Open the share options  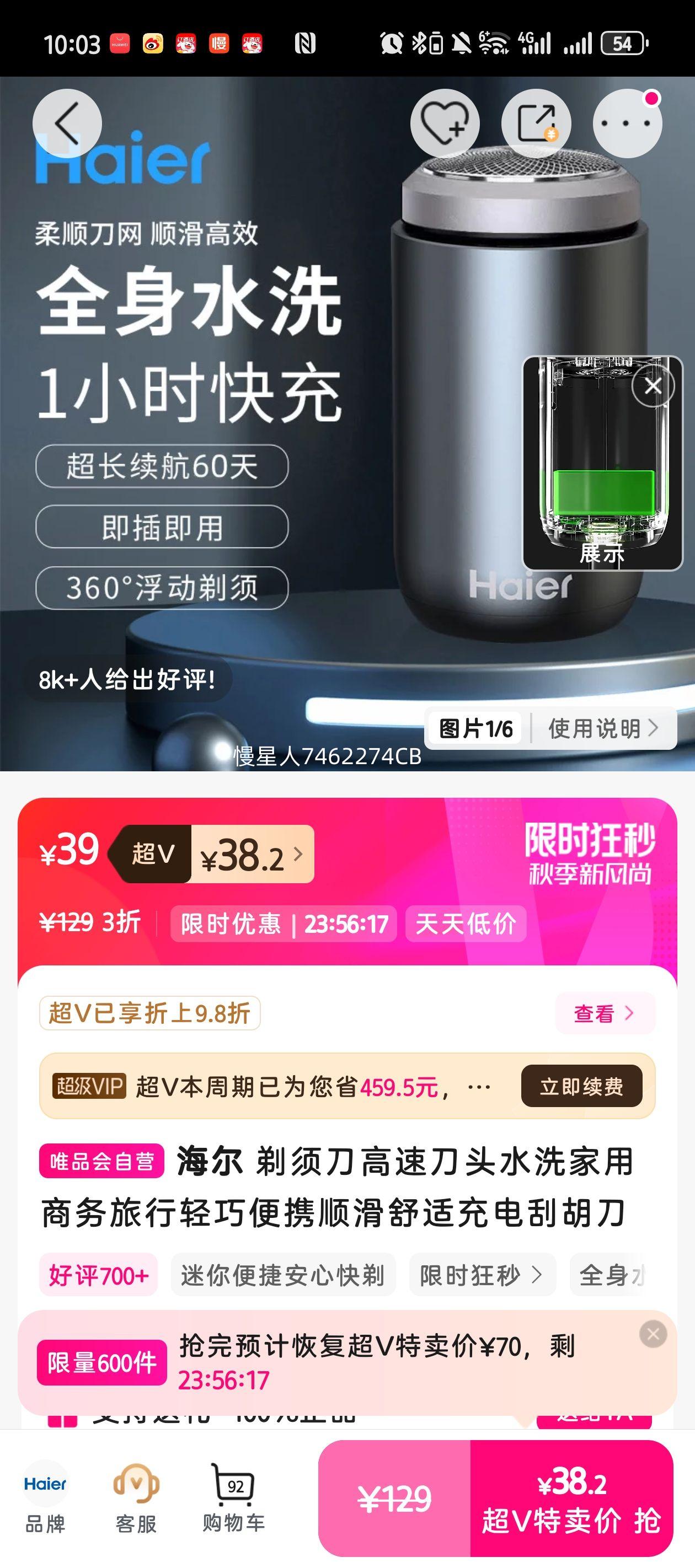tap(535, 122)
